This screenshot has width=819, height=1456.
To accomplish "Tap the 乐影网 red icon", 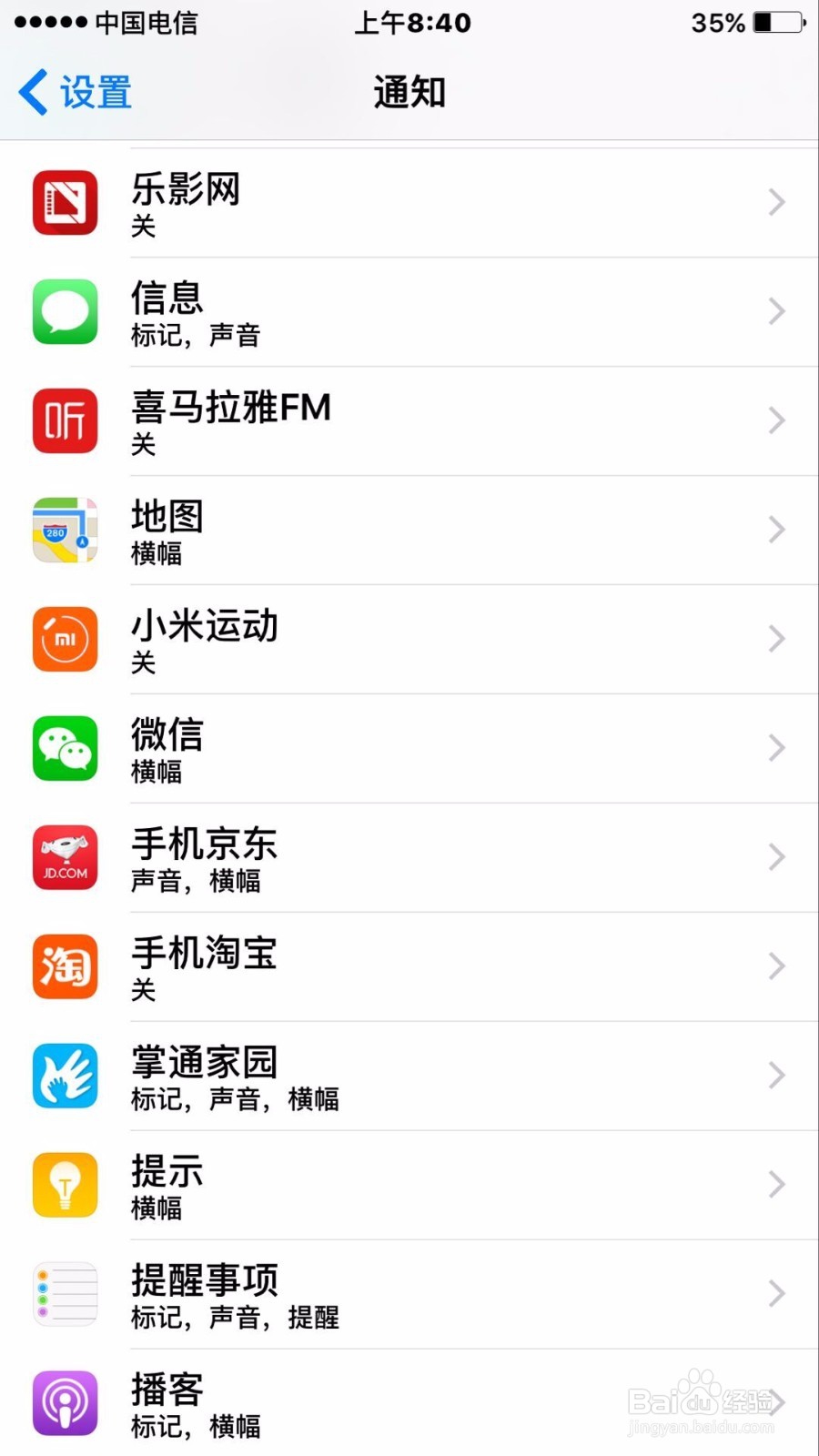I will tap(65, 202).
